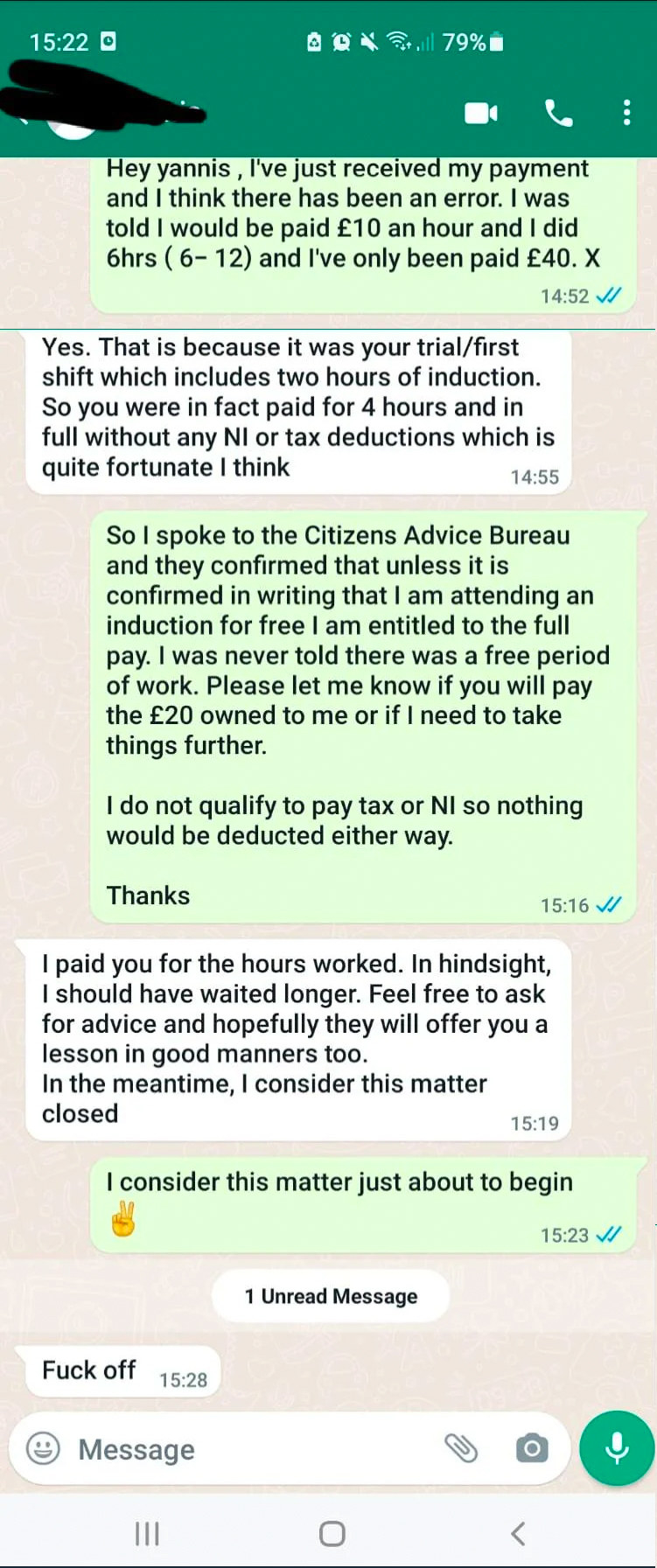The width and height of the screenshot is (657, 1568).
Task: Go to the home screen
Action: 332,1533
